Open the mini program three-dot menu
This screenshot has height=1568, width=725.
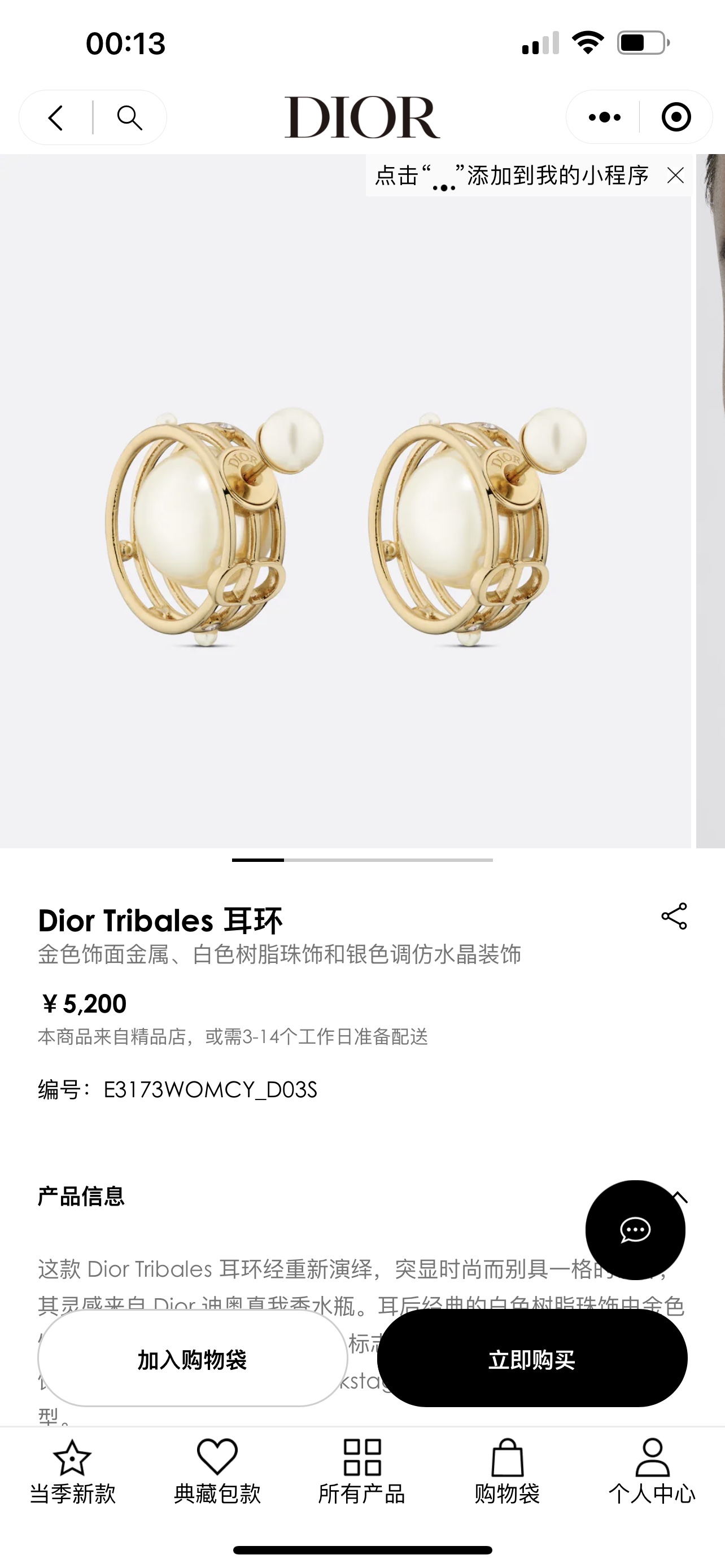pyautogui.click(x=604, y=117)
